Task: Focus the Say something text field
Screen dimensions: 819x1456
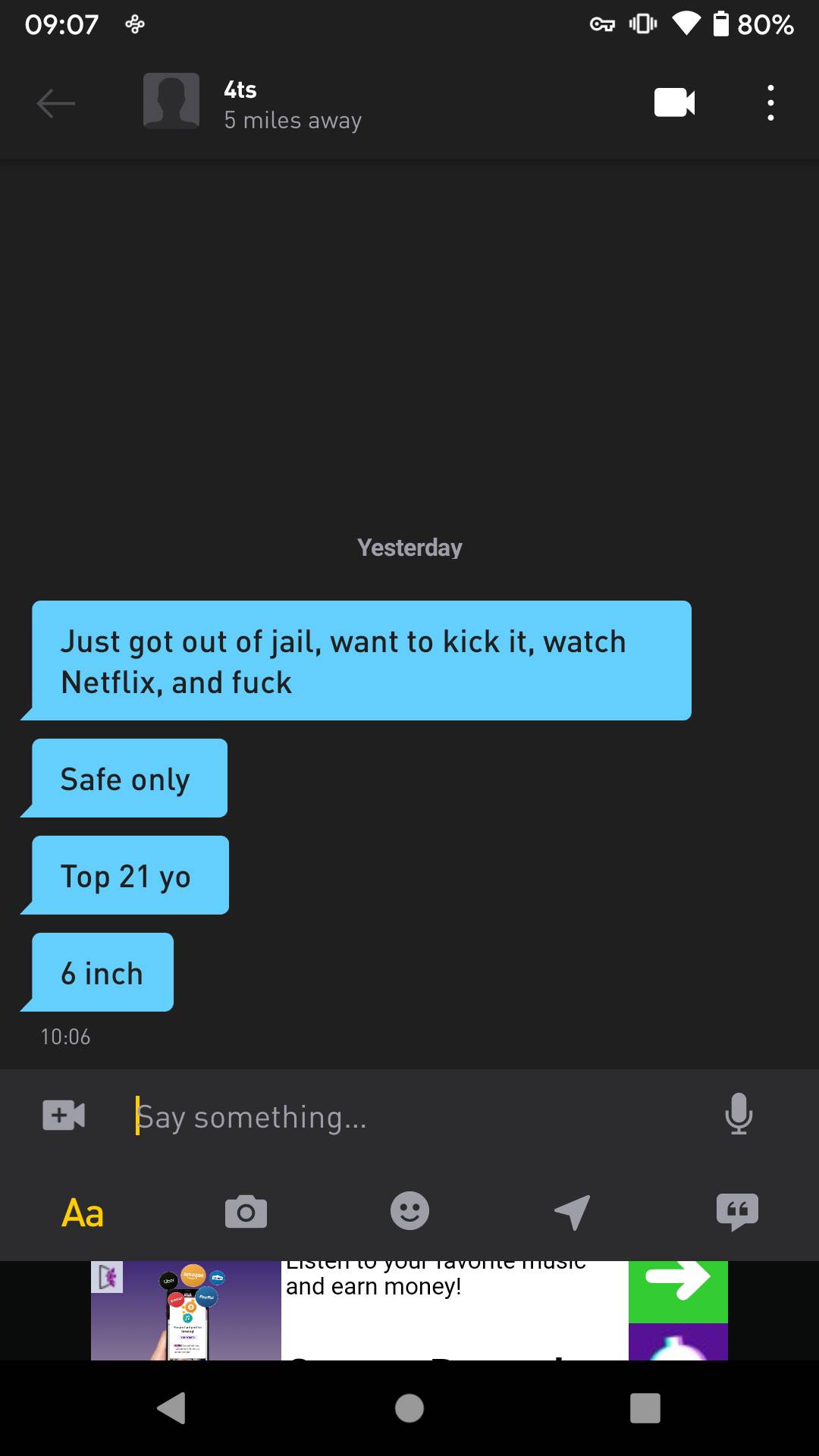Action: click(409, 1117)
